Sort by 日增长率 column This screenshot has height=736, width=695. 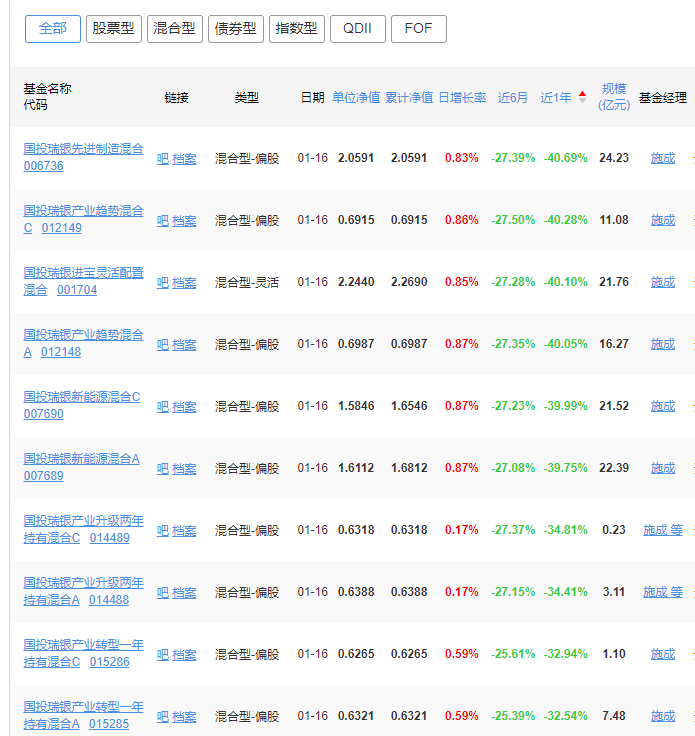462,98
